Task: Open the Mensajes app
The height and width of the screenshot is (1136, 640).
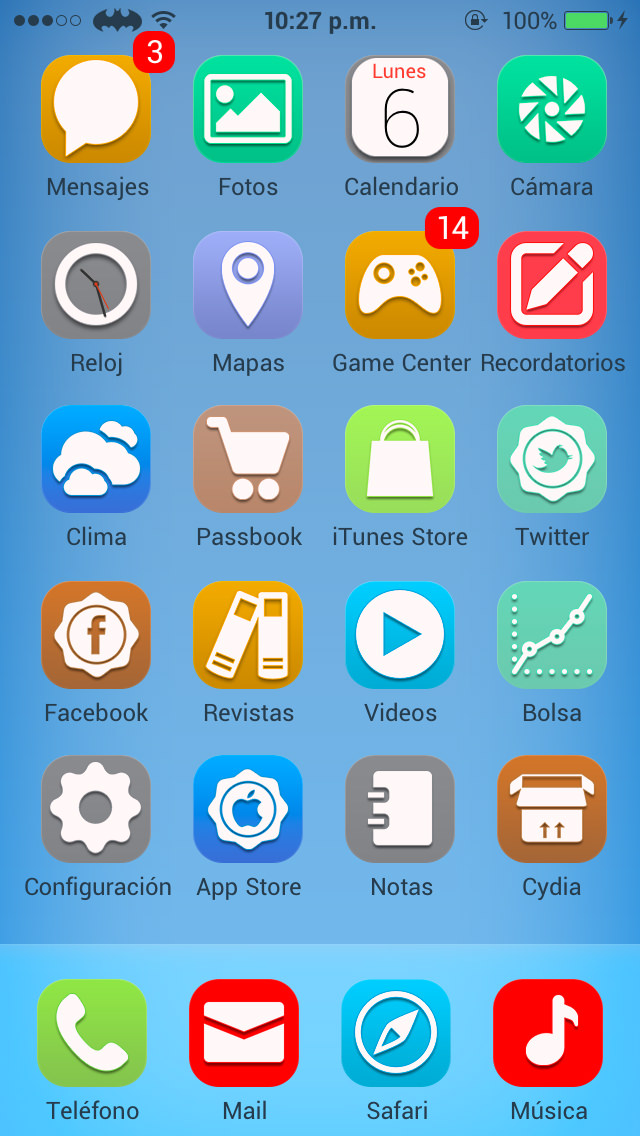Action: click(96, 109)
